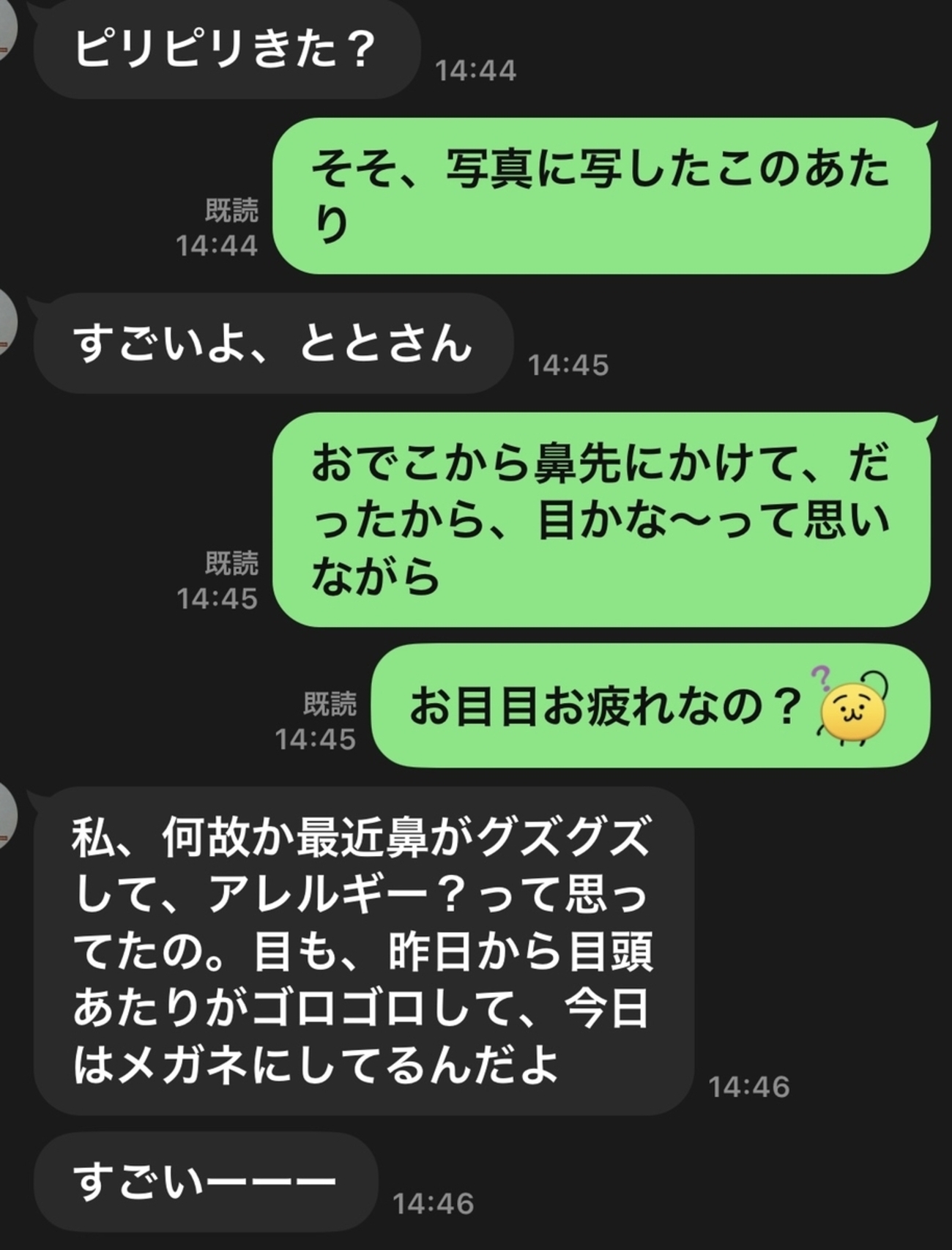This screenshot has height=1250, width=952.
Task: Open sender's avatar beside ピリピリきた? message
Action: click(6, 29)
